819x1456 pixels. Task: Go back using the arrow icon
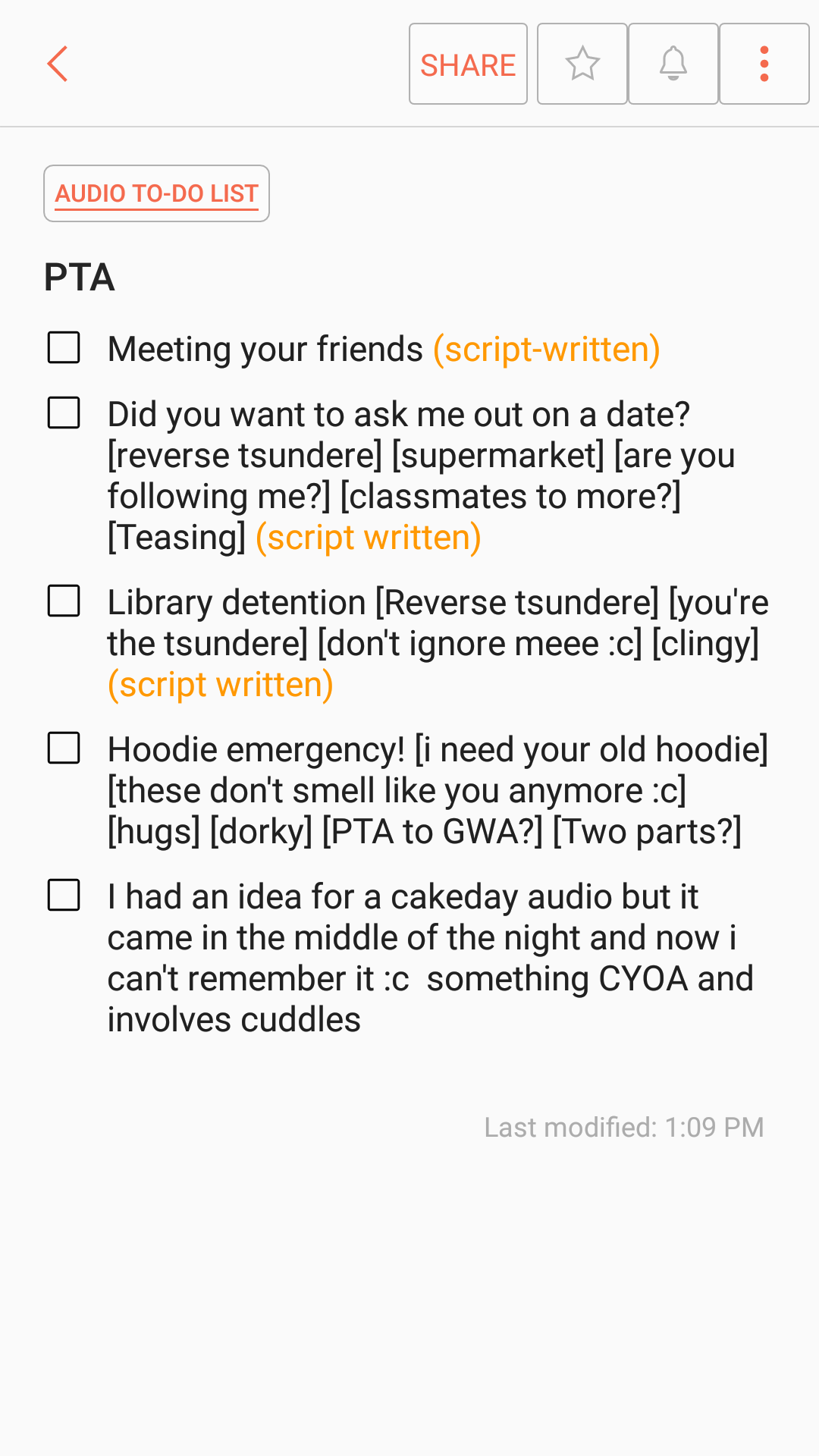(x=58, y=64)
